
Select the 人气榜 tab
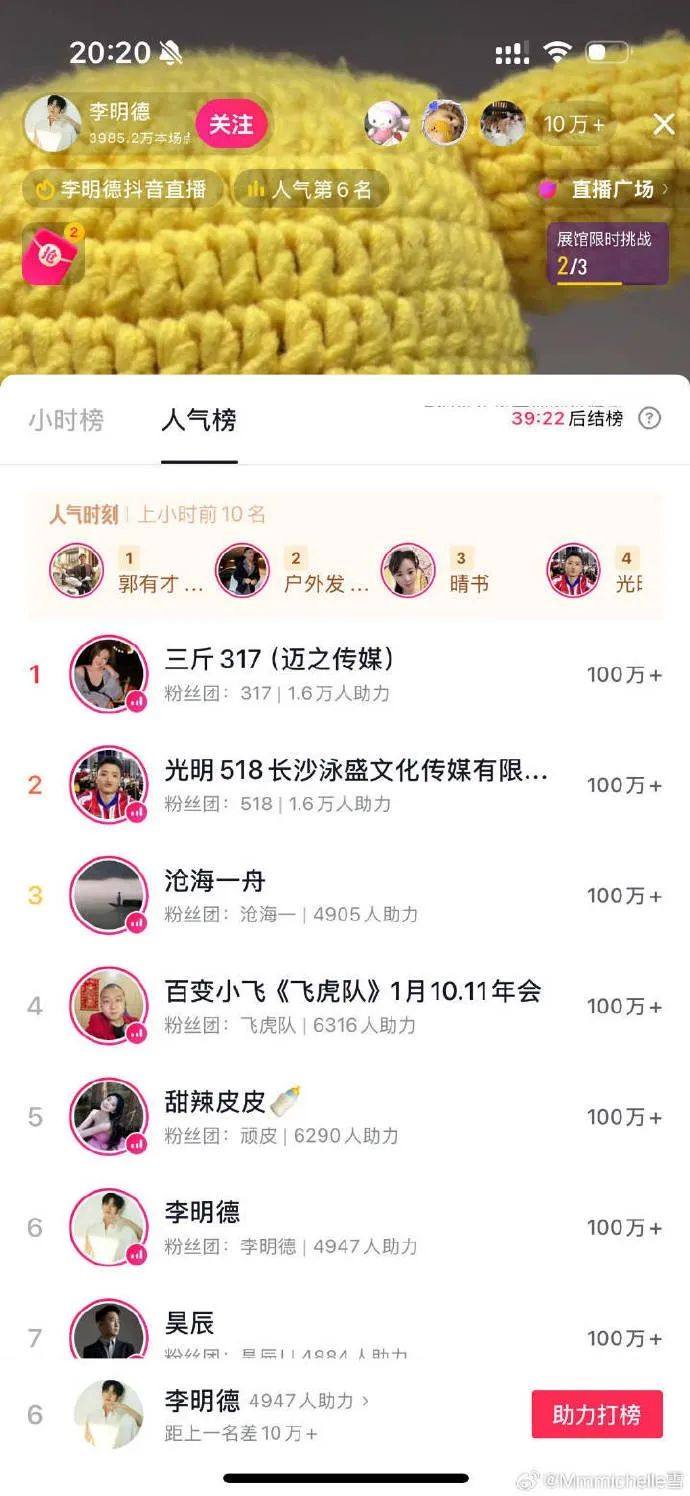[x=199, y=420]
